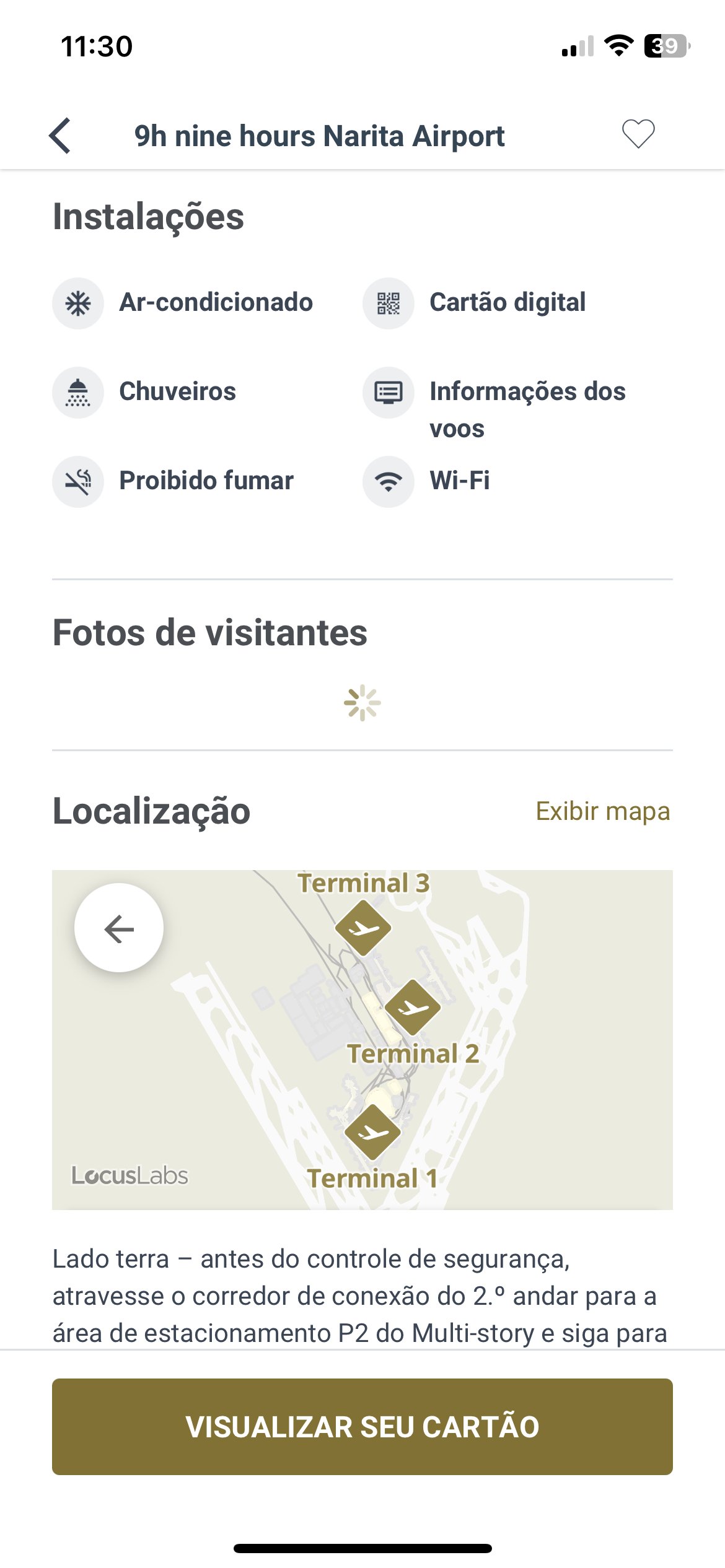Tap the back arrow on the map
The height and width of the screenshot is (1568, 725).
(x=119, y=928)
